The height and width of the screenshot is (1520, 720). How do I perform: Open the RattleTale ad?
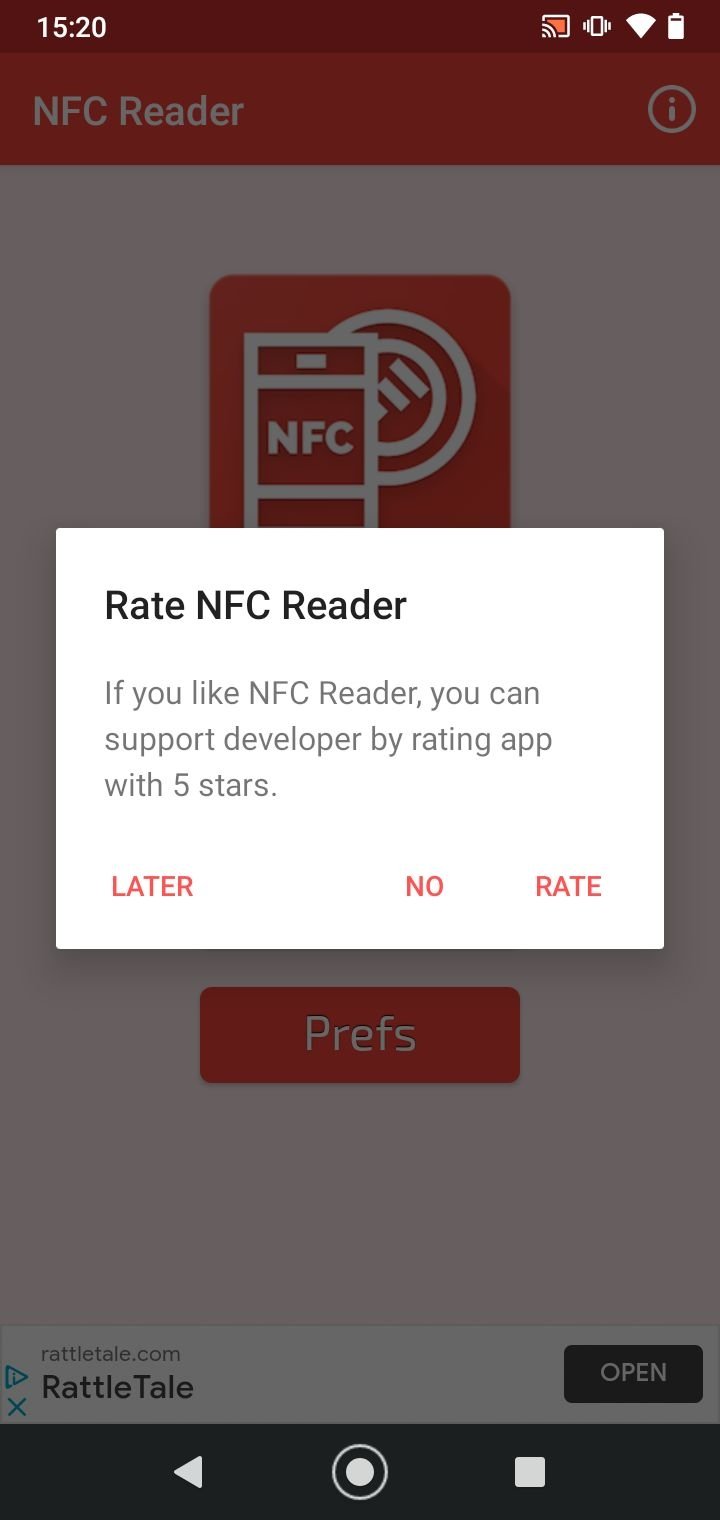(x=633, y=1373)
